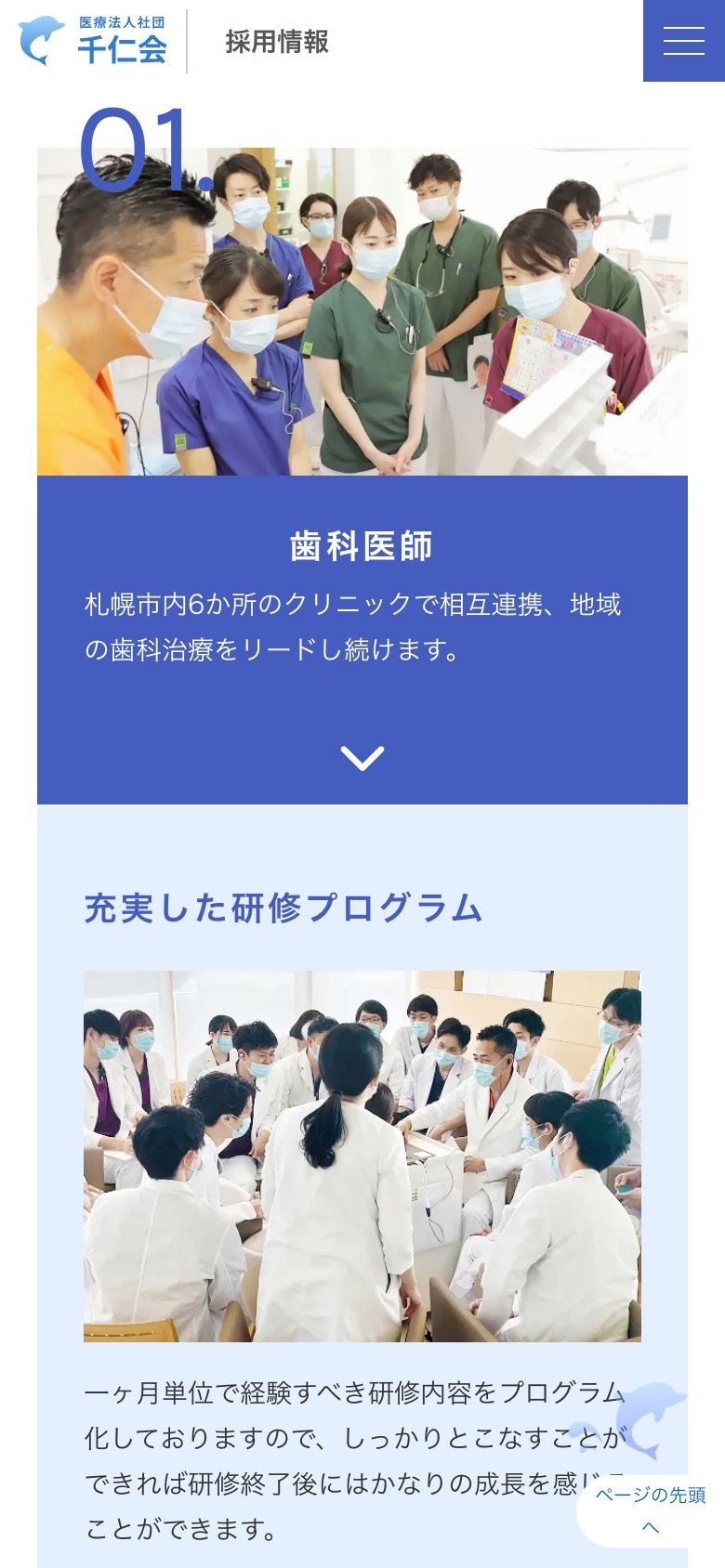
Task: Open the hamburger menu
Action: 683,41
